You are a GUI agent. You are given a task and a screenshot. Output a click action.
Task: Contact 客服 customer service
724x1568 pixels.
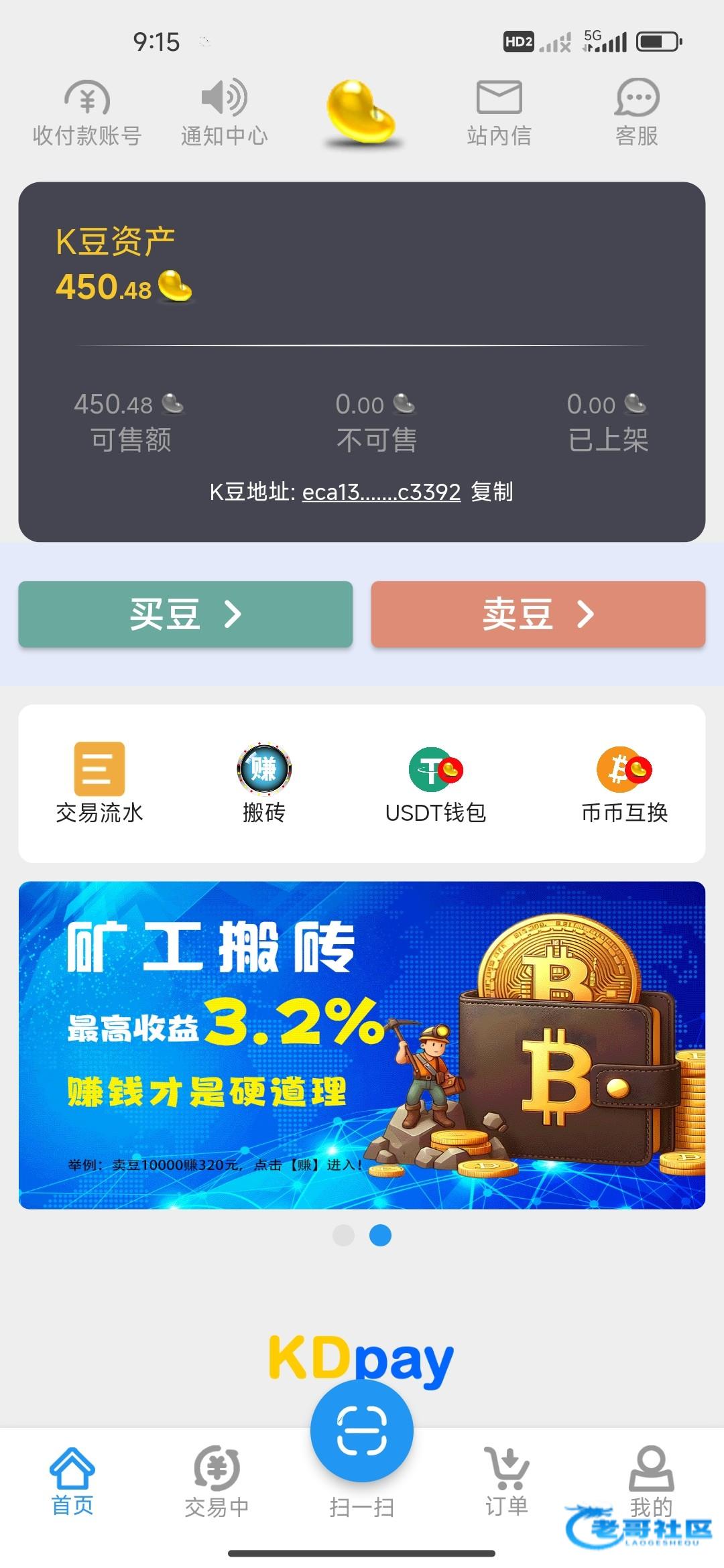pyautogui.click(x=637, y=113)
